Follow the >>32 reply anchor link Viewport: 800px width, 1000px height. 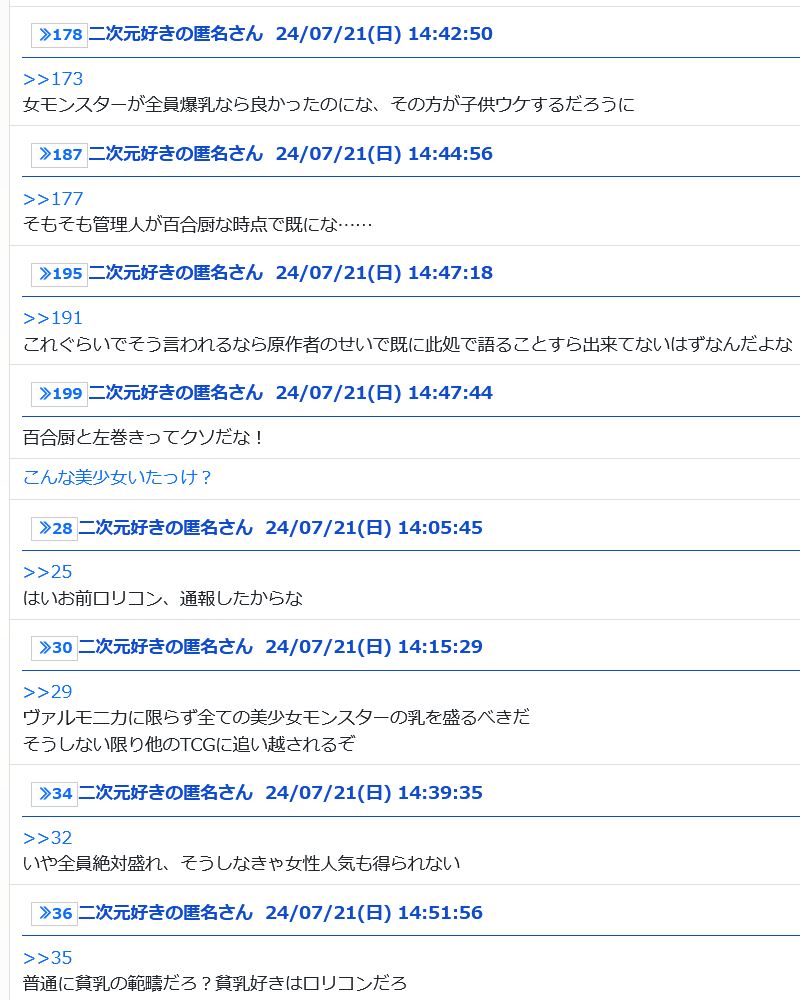click(48, 838)
